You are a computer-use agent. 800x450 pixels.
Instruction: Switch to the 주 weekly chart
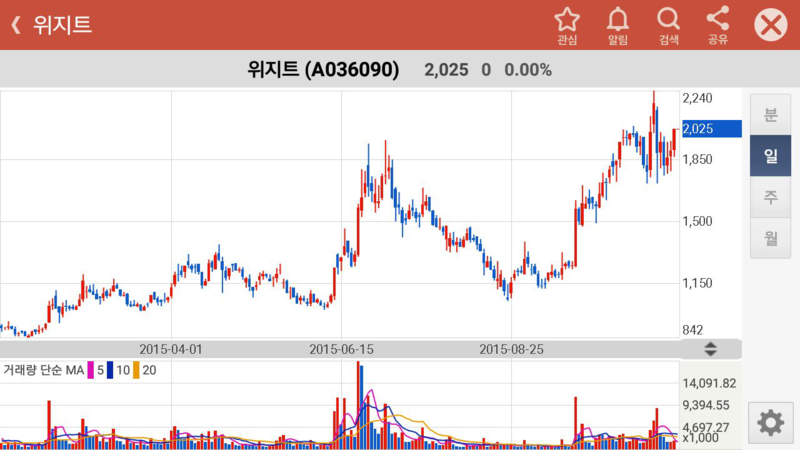pyautogui.click(x=770, y=196)
